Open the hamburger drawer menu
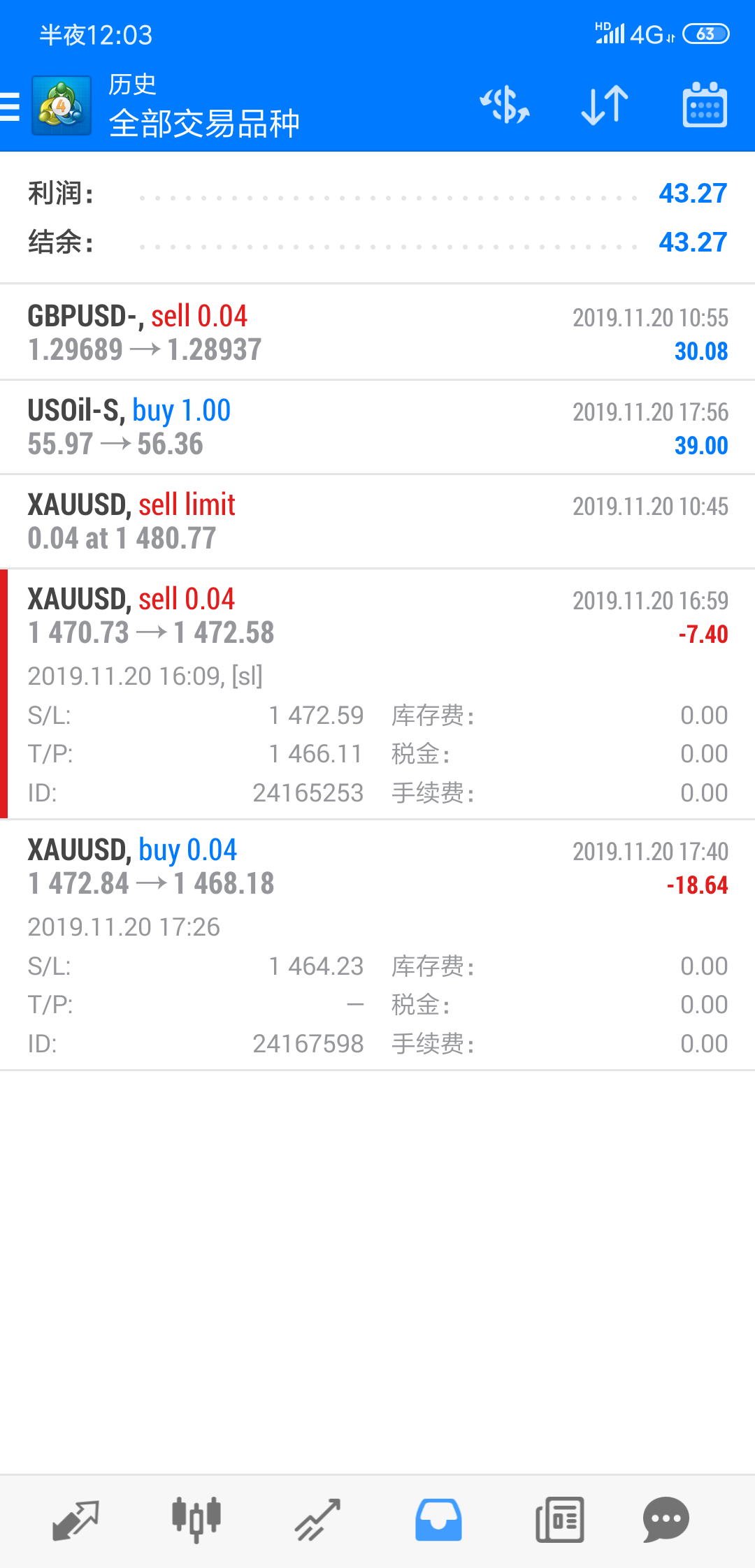This screenshot has height=1568, width=755. (x=10, y=107)
